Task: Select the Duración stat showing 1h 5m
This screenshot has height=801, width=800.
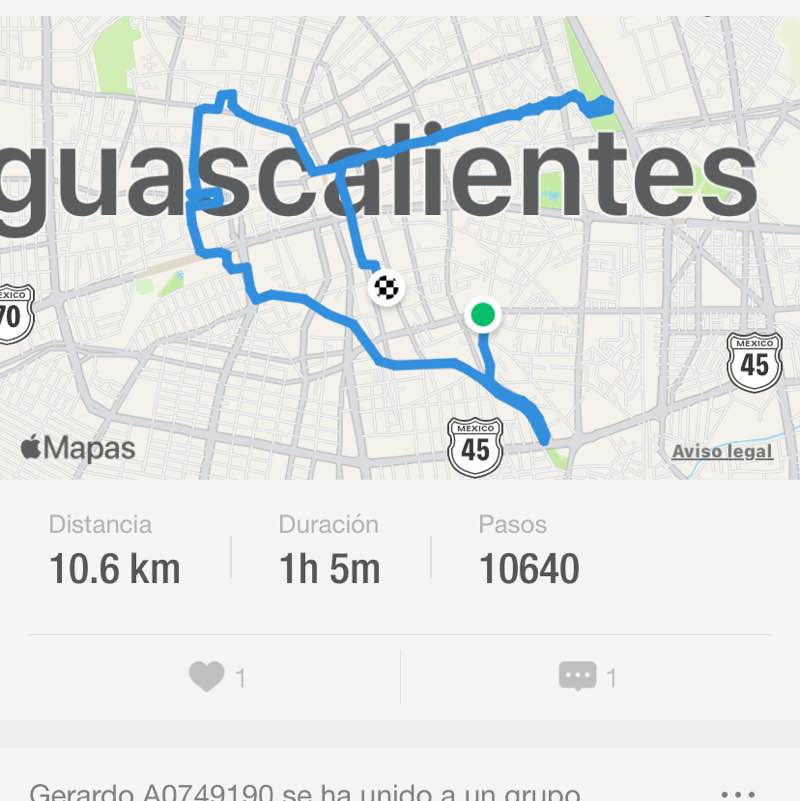Action: [330, 548]
